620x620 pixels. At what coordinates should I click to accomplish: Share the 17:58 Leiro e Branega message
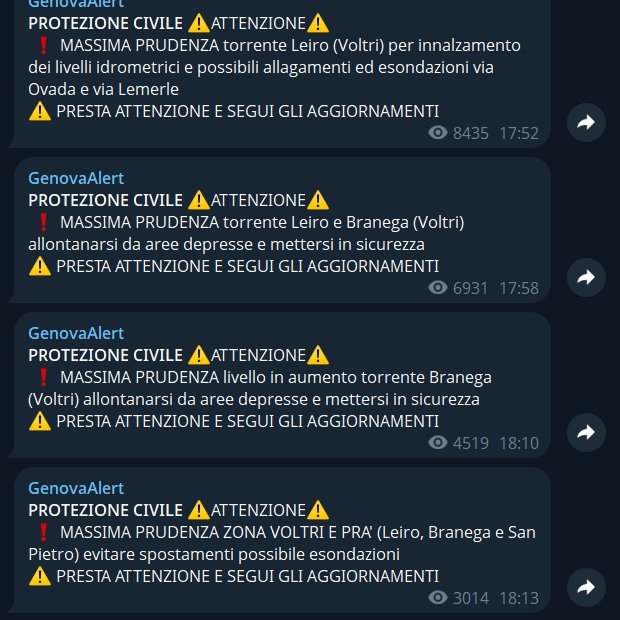click(586, 277)
